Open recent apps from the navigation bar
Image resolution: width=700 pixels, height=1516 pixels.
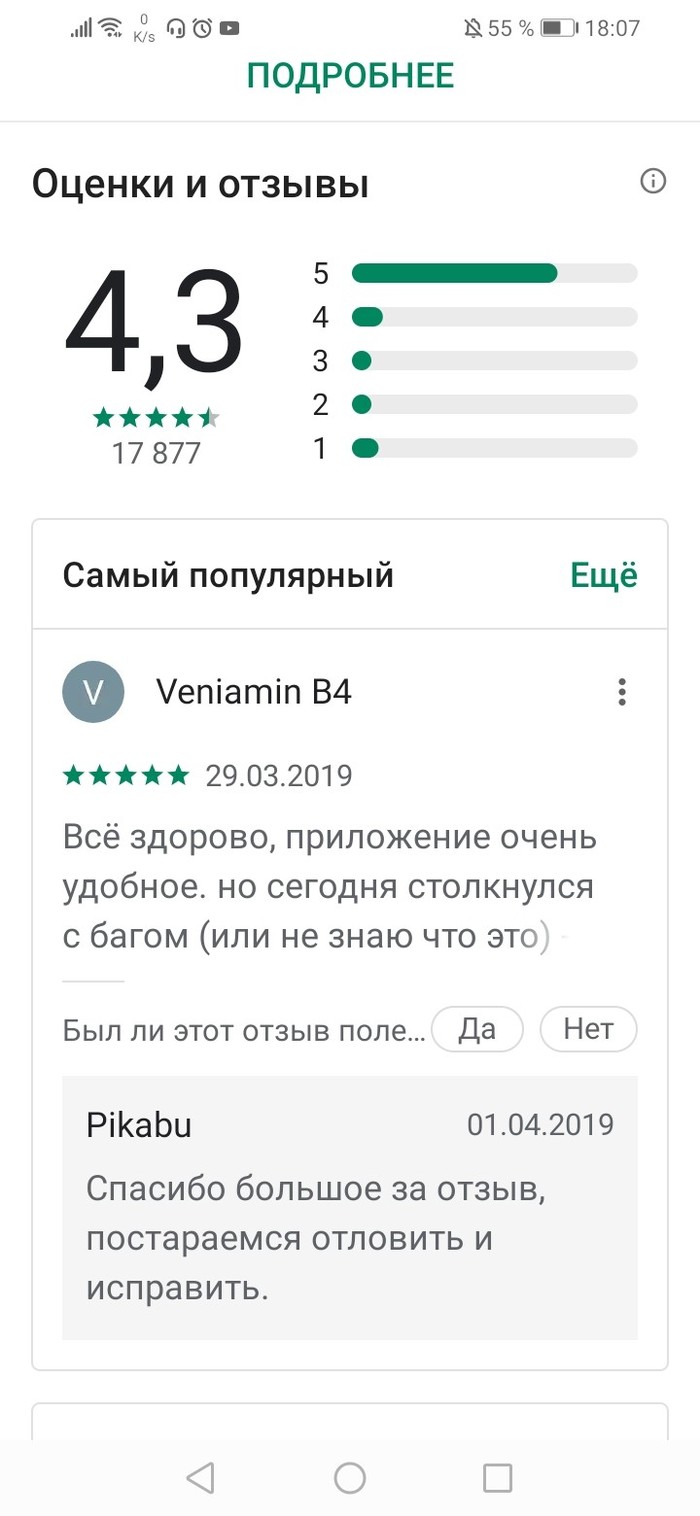point(497,1477)
